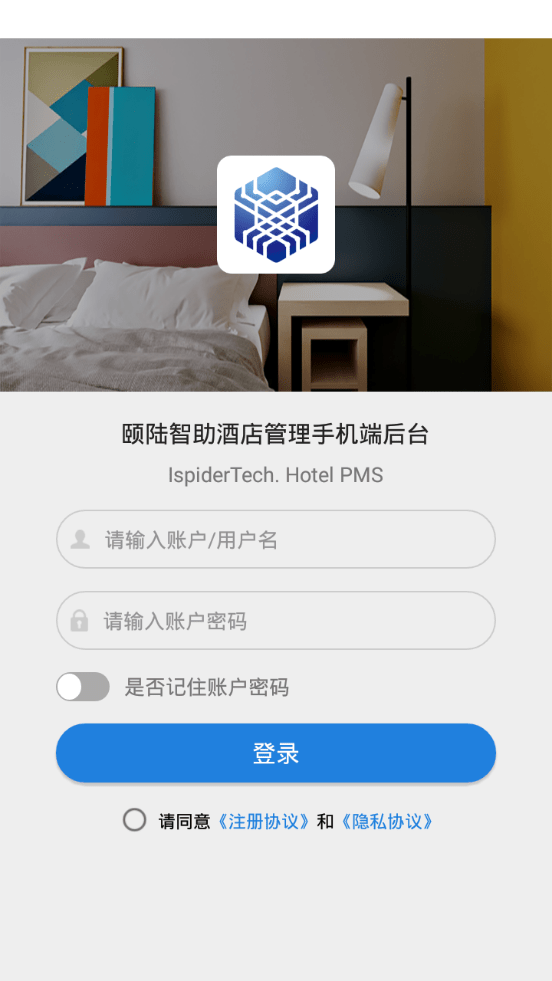Focus the account/username input field

click(276, 539)
